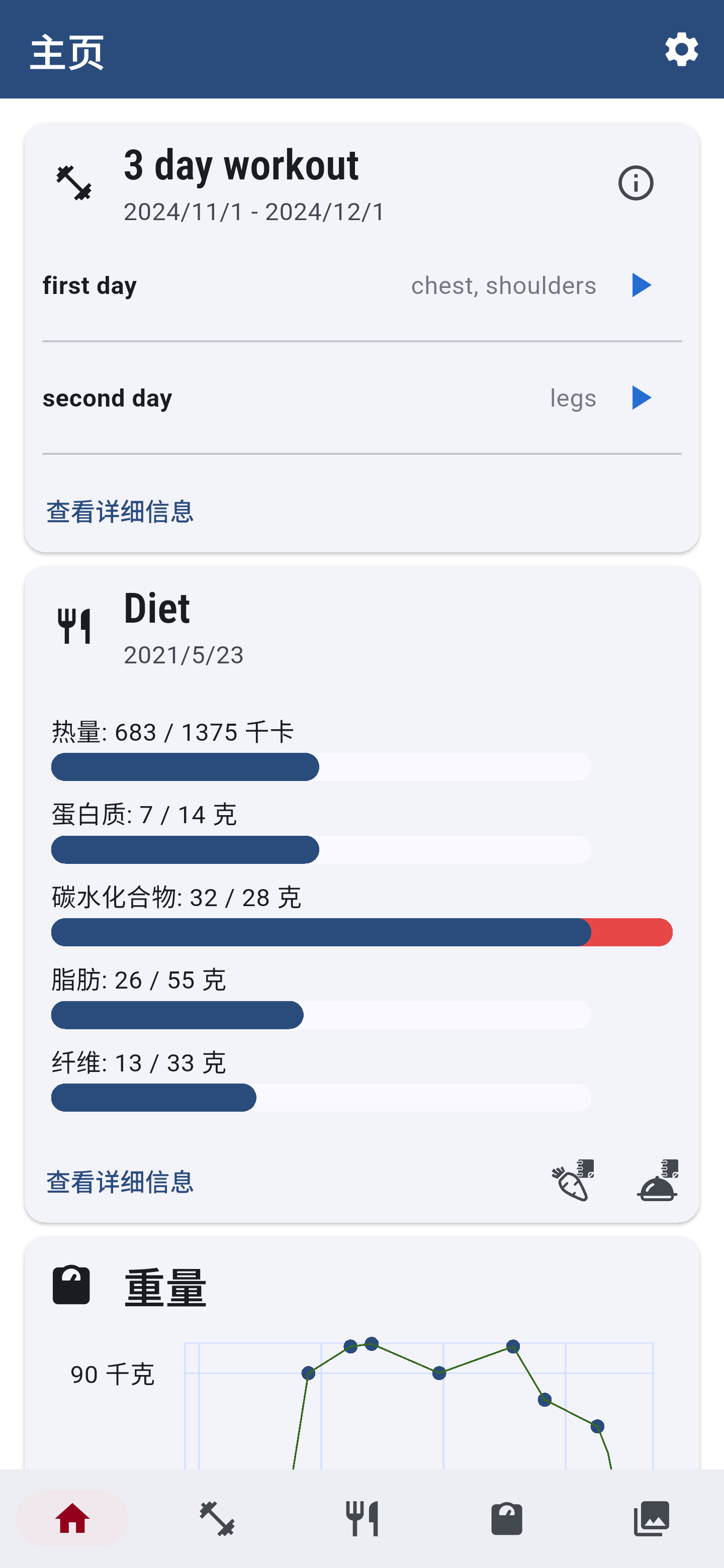Viewport: 724px width, 1568px height.
Task: Switch to the body weight tab
Action: coord(507,1518)
